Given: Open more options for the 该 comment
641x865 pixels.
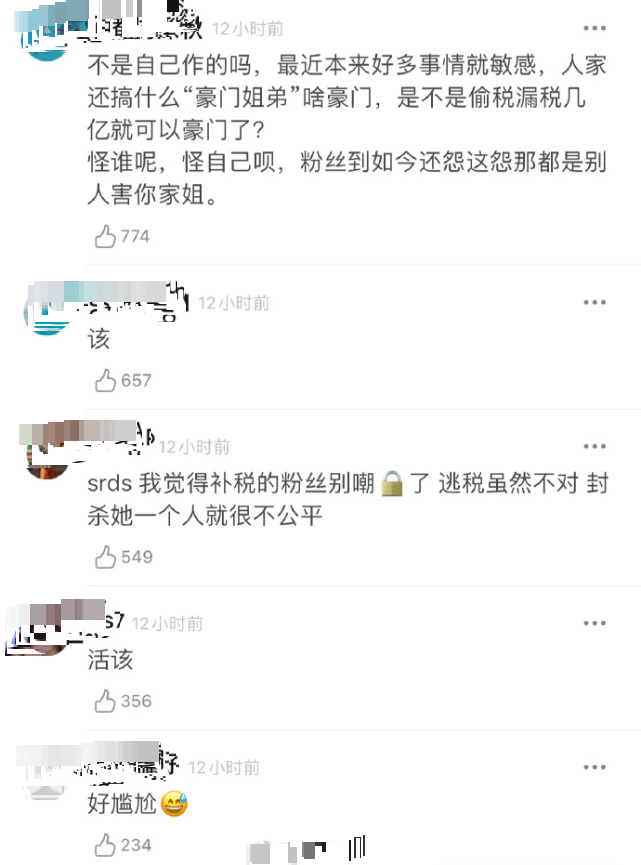Looking at the screenshot, I should tap(595, 302).
